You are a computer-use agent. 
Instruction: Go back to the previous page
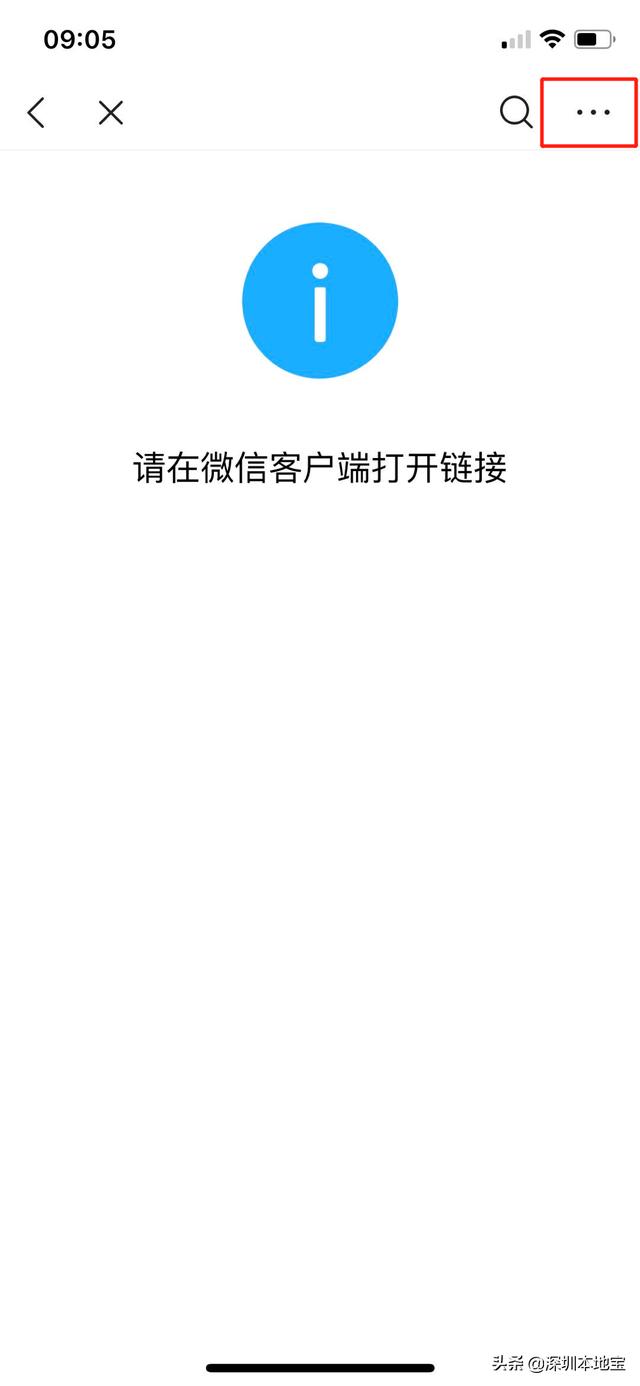tap(36, 113)
